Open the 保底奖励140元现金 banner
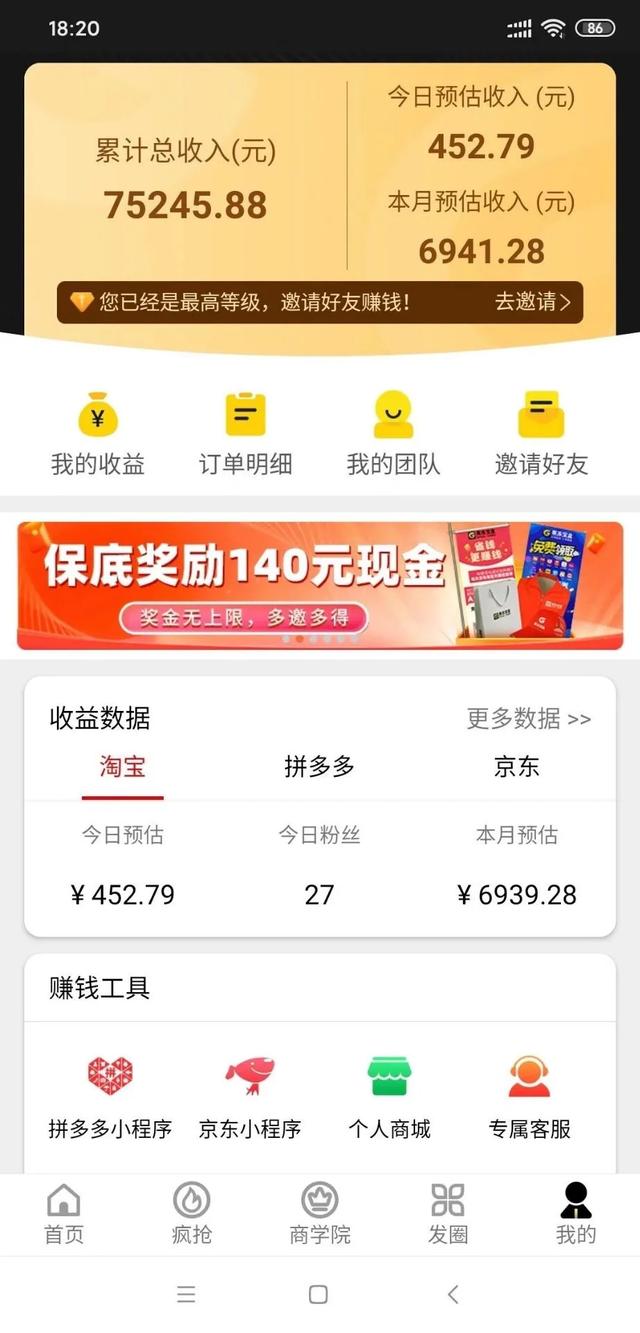This screenshot has height=1333, width=640. tap(320, 585)
